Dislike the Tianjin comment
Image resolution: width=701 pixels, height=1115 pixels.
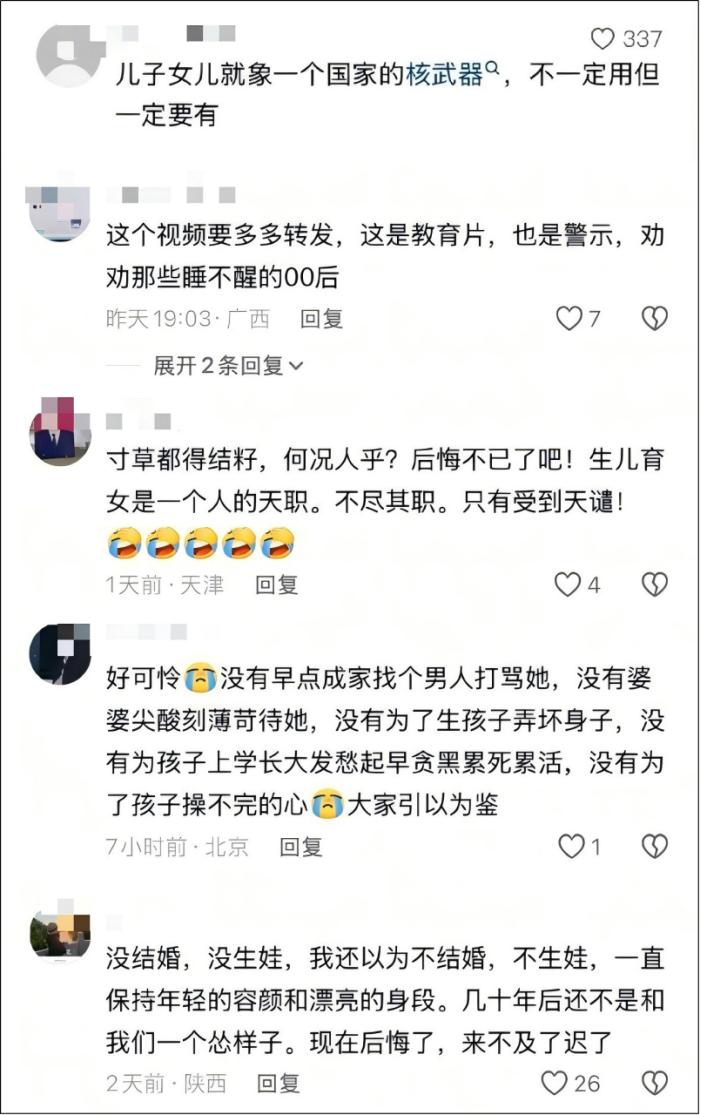pyautogui.click(x=654, y=585)
